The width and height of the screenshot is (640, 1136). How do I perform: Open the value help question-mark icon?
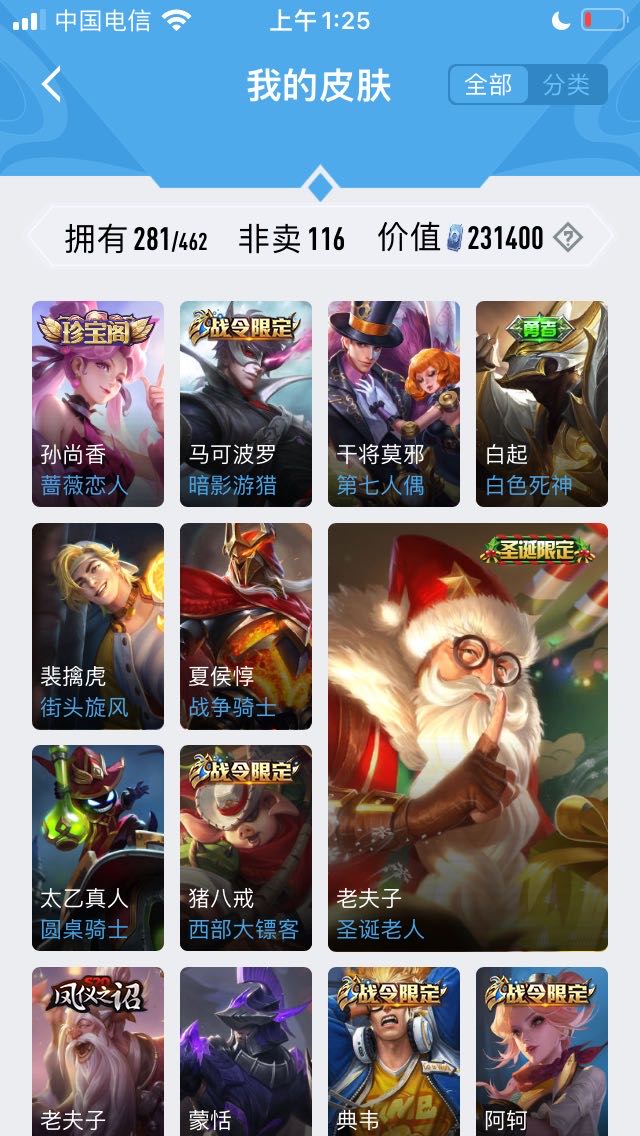click(x=567, y=238)
